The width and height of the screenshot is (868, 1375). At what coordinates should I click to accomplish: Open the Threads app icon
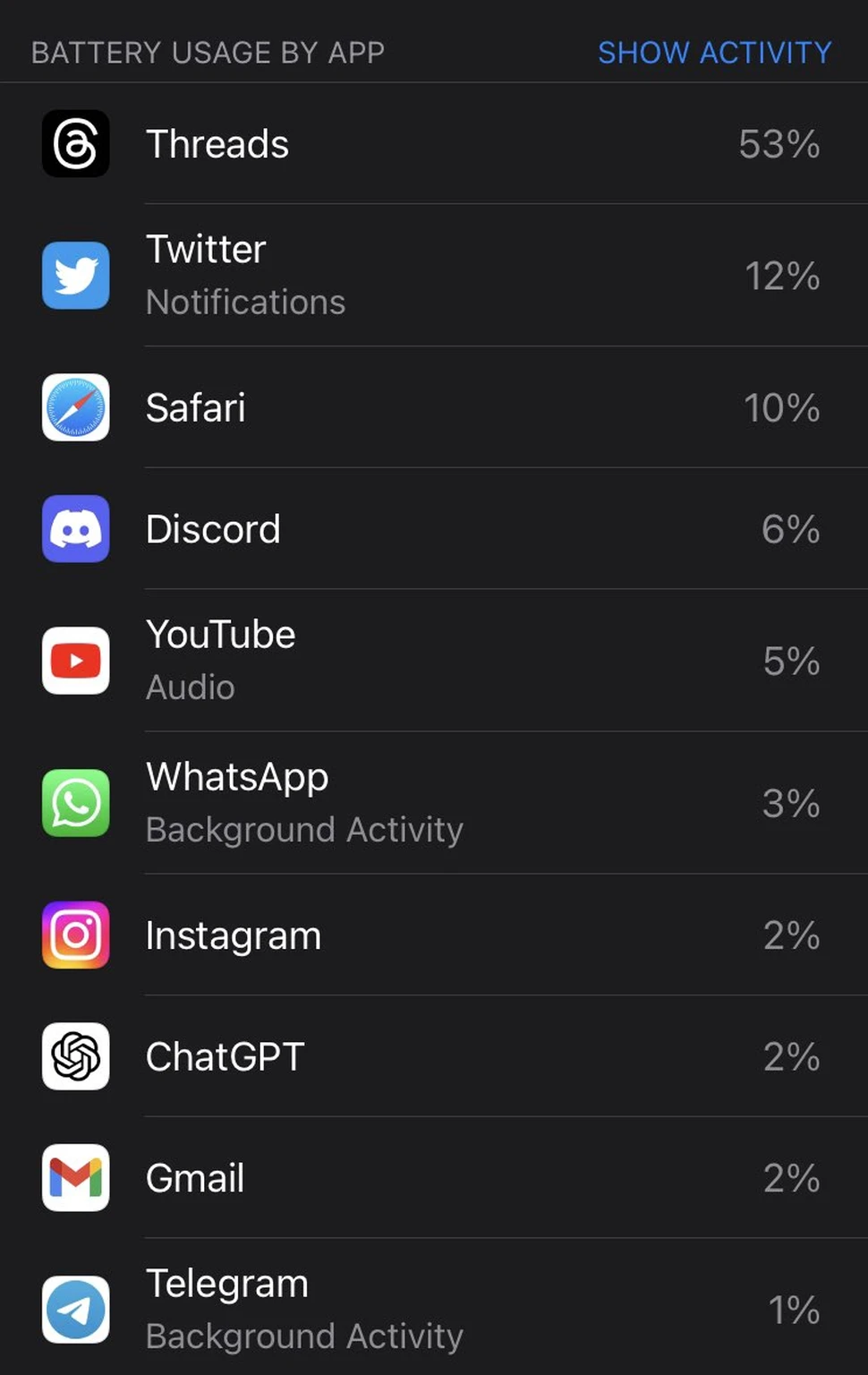click(x=75, y=144)
